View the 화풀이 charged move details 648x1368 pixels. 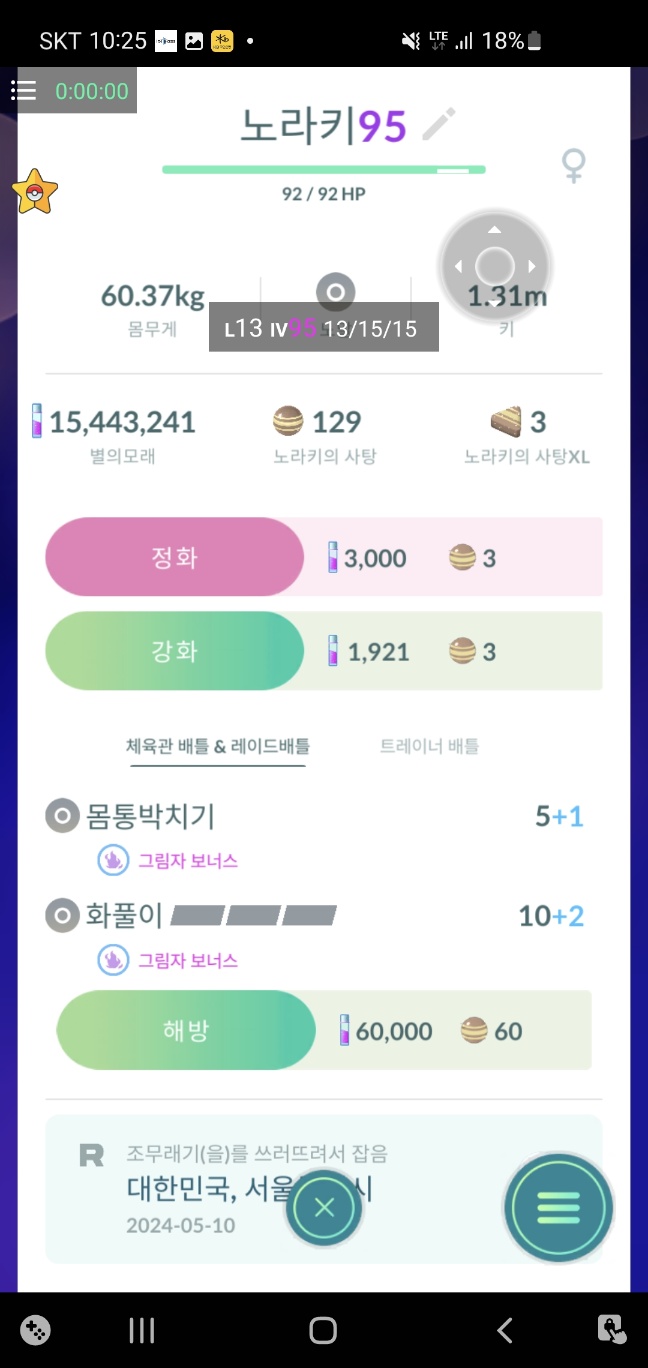point(125,915)
